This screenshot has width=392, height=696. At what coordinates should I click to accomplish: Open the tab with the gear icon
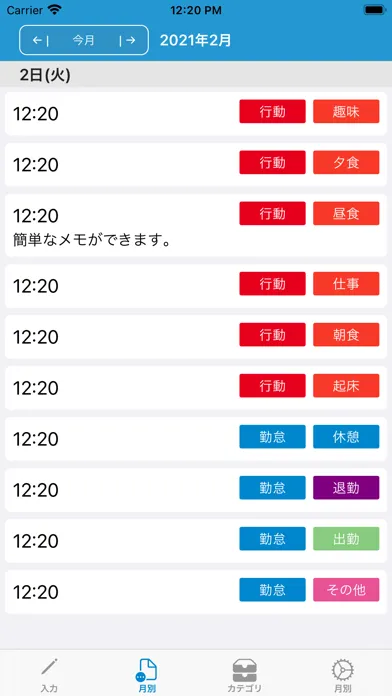click(343, 675)
